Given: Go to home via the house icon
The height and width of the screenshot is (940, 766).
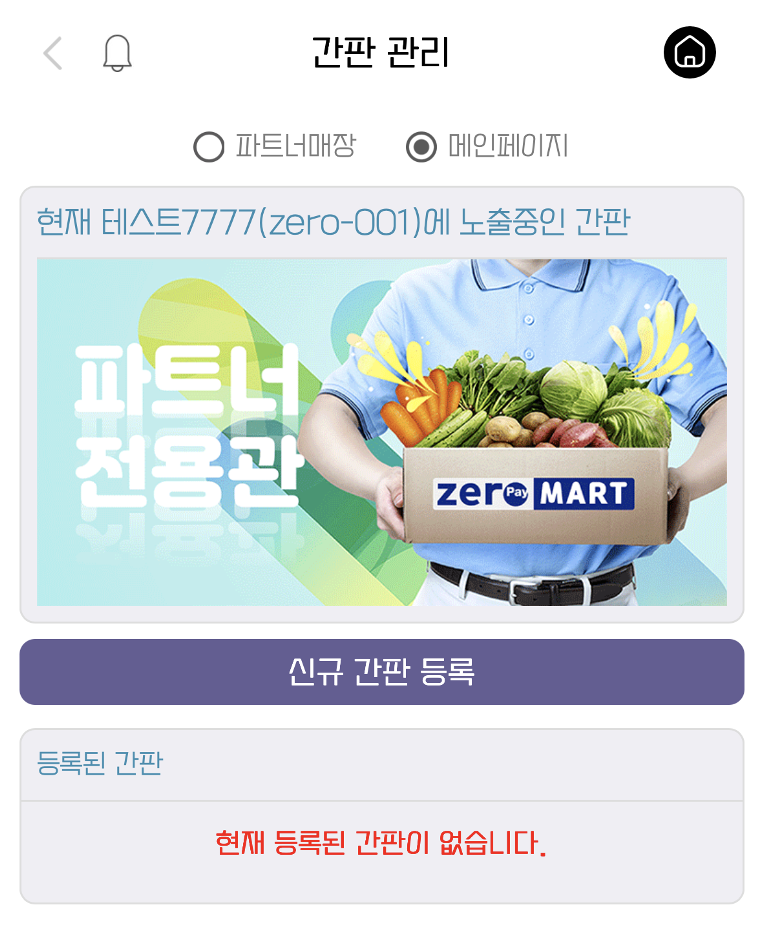Looking at the screenshot, I should [x=689, y=52].
